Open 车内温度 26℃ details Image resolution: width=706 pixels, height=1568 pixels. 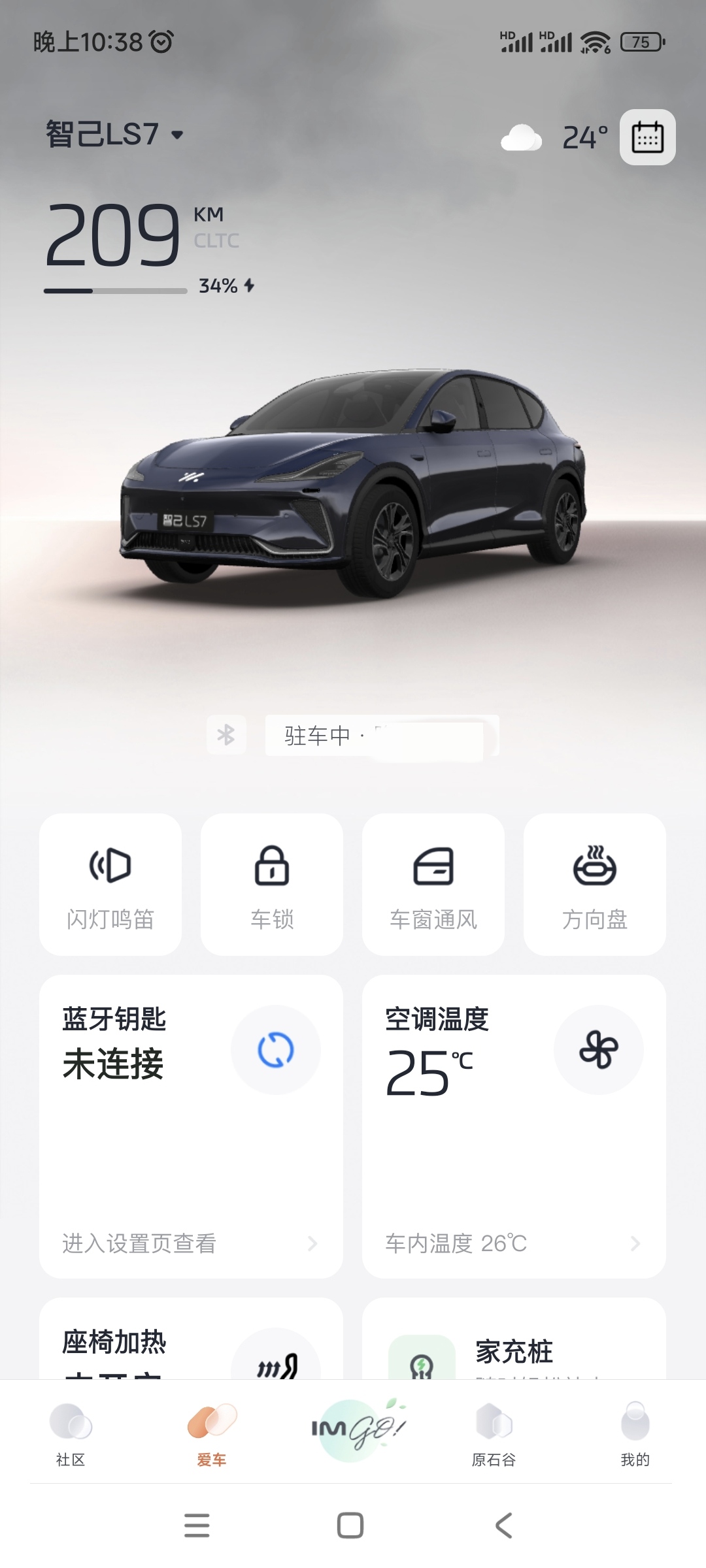513,1243
